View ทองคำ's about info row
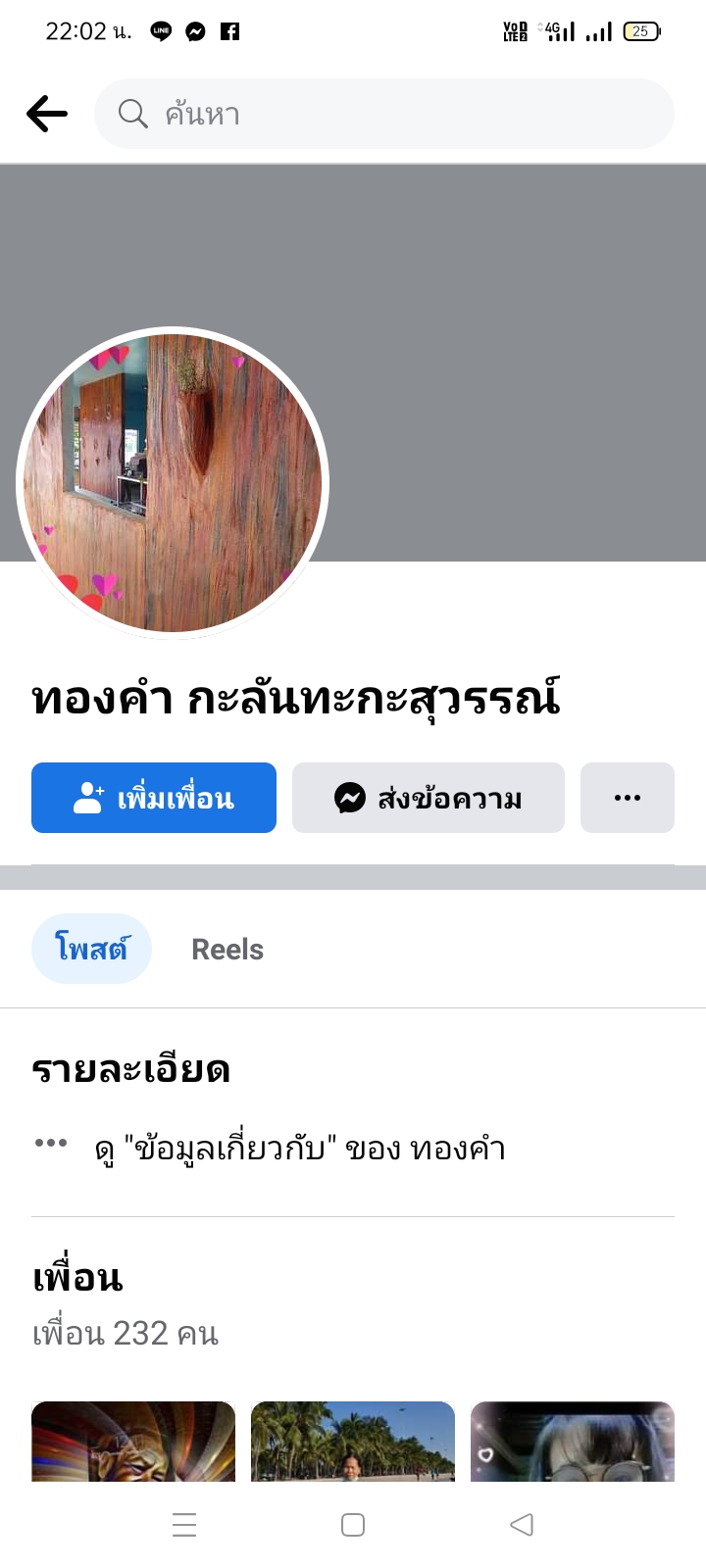 click(299, 1148)
